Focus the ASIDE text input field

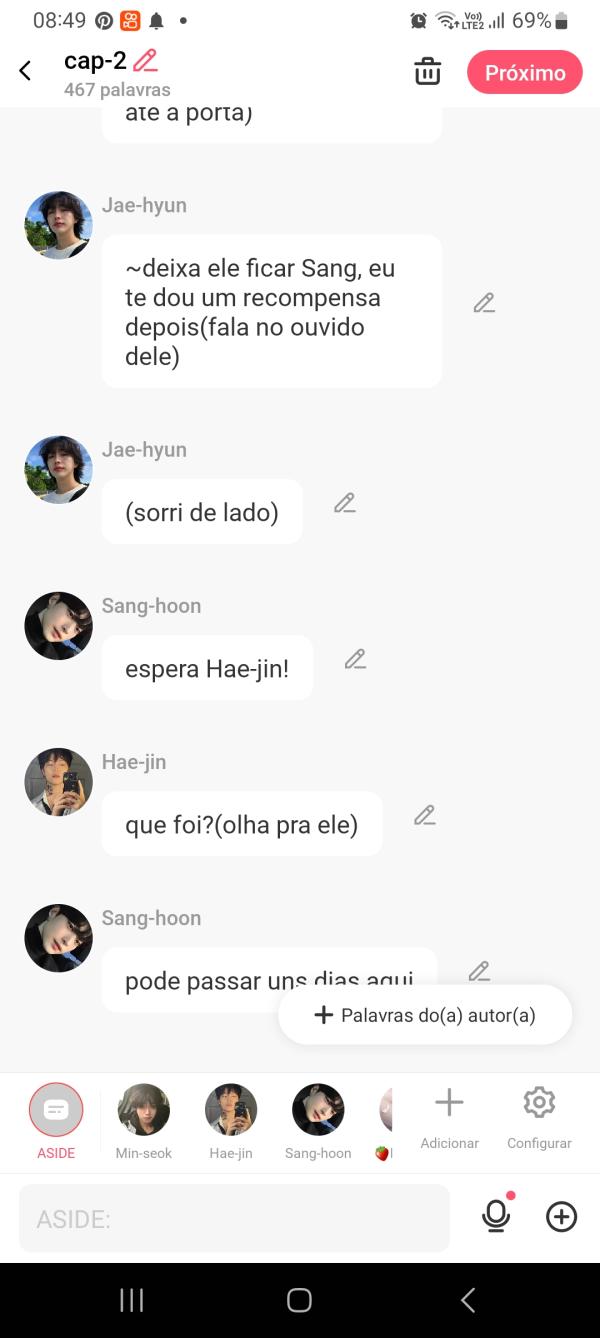234,1218
